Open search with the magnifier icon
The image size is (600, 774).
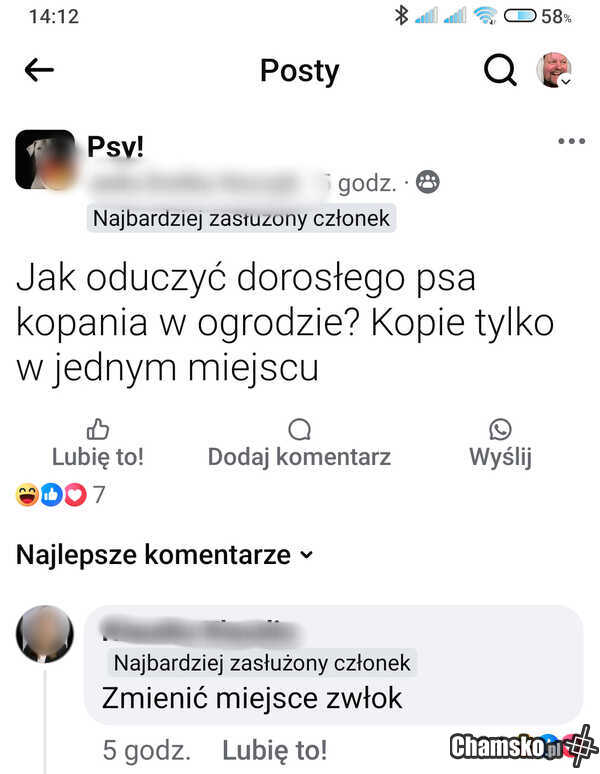tap(499, 70)
